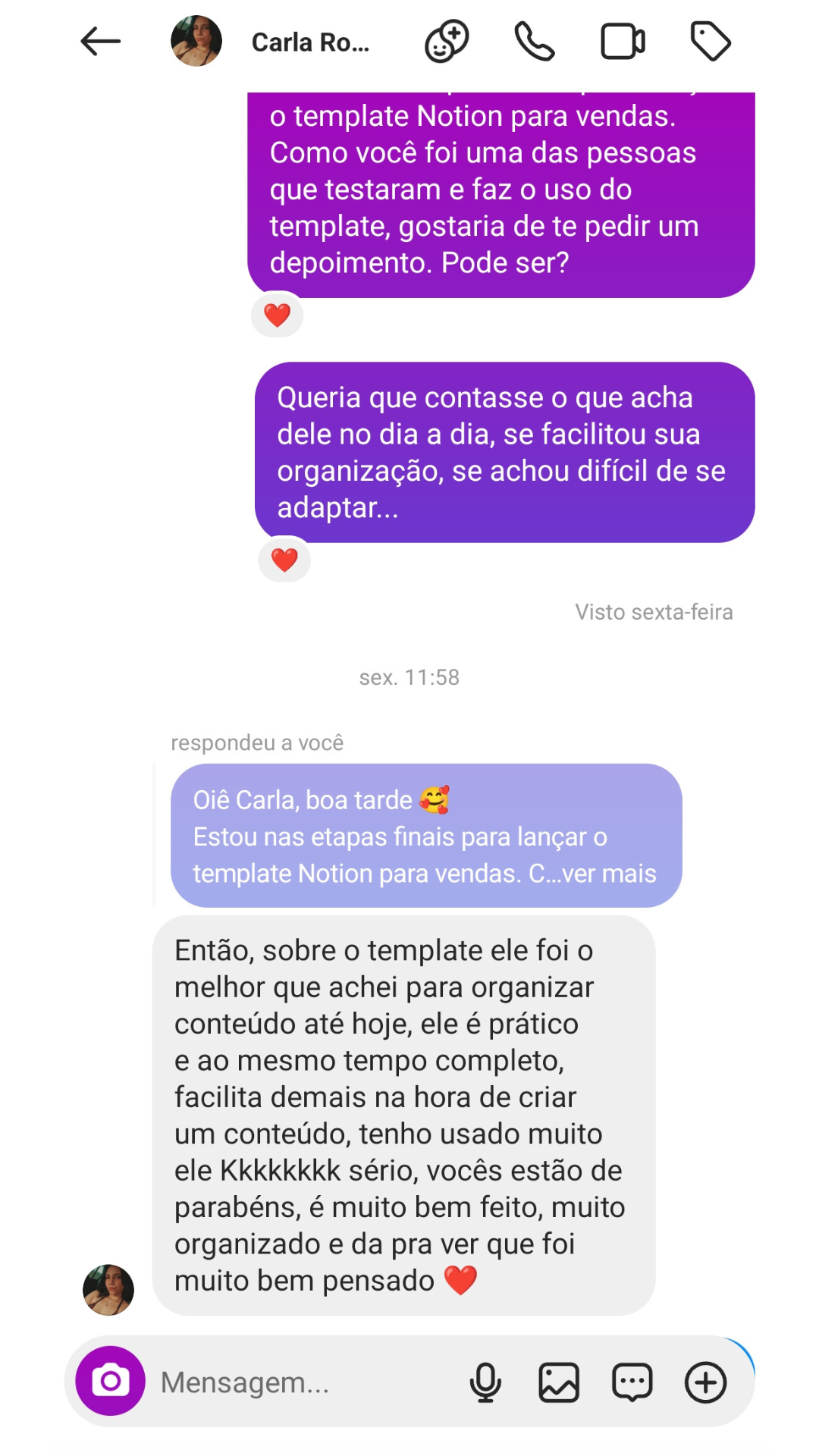View heart reaction on 'depoimento. Pode ser?' message
The width and height of the screenshot is (819, 1456).
(278, 315)
